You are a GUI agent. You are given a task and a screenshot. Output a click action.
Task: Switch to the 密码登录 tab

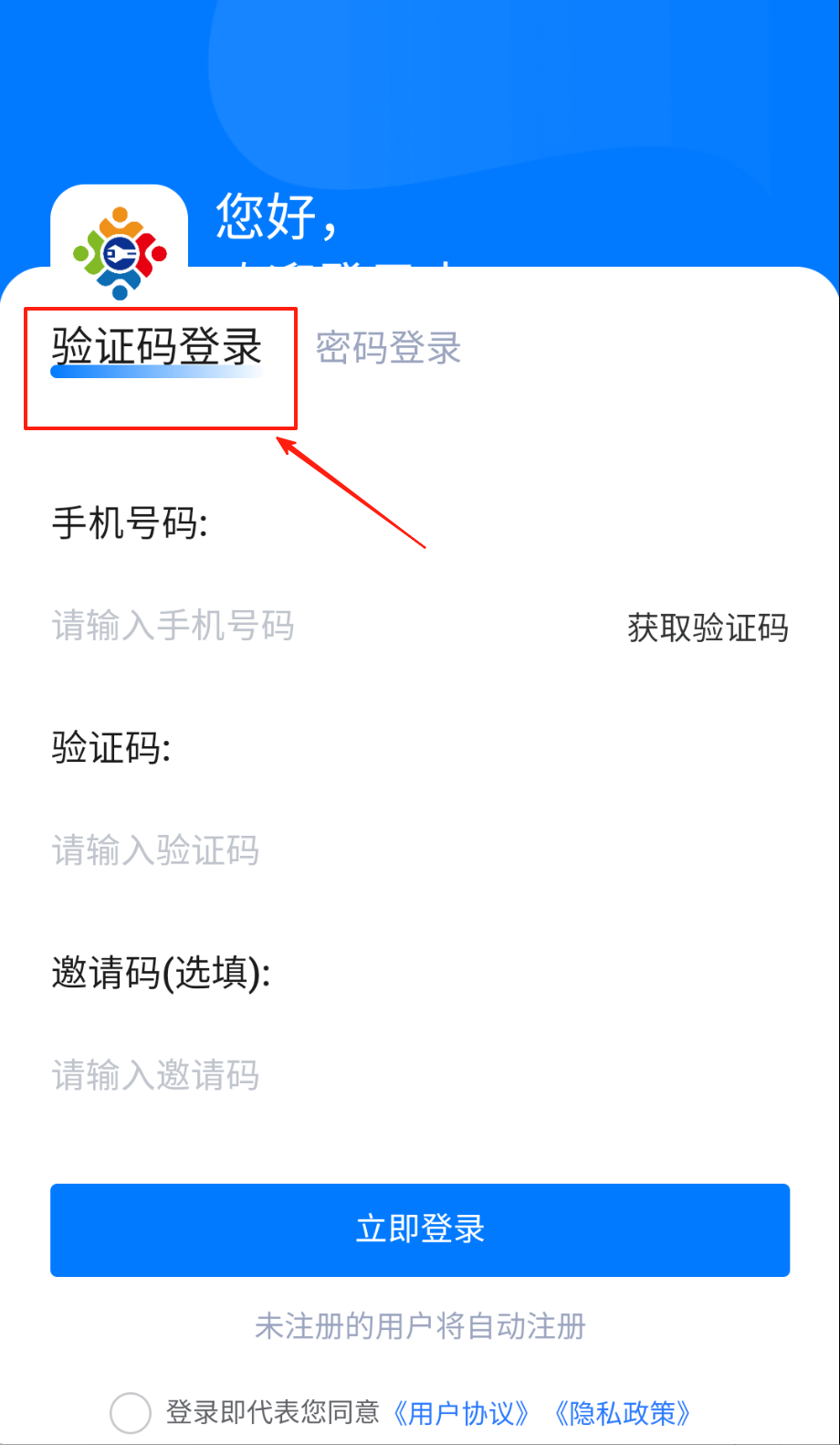388,348
